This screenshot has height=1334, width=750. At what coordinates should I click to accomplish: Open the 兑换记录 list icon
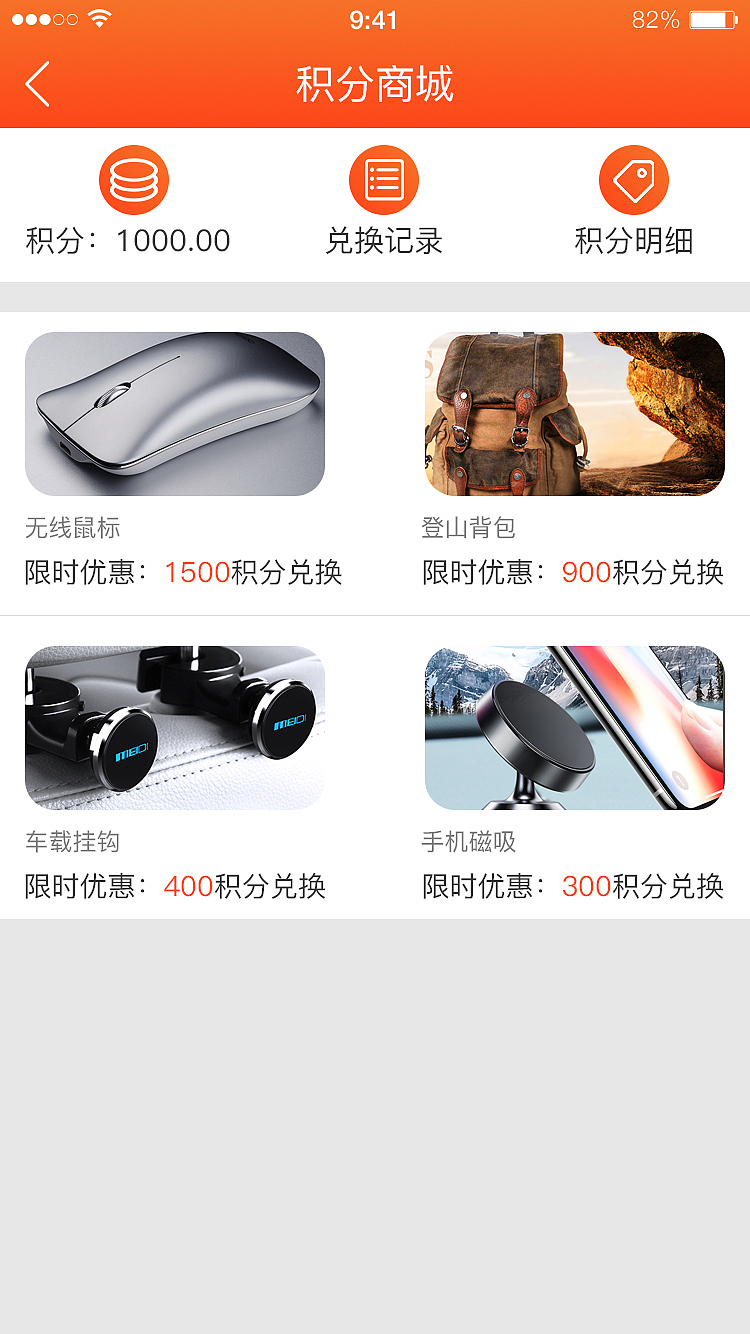coord(383,180)
